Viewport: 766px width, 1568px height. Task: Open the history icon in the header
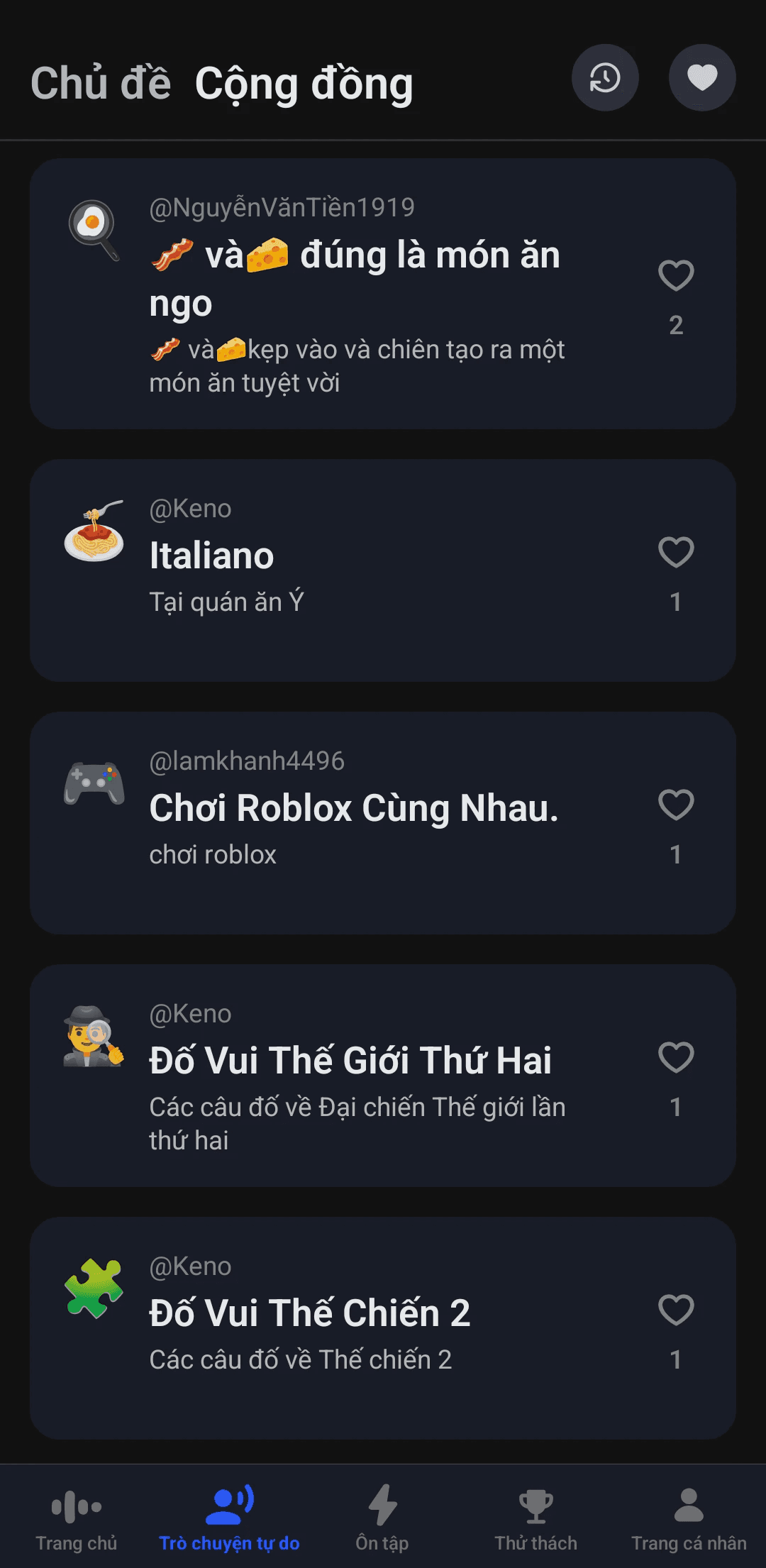pos(605,78)
